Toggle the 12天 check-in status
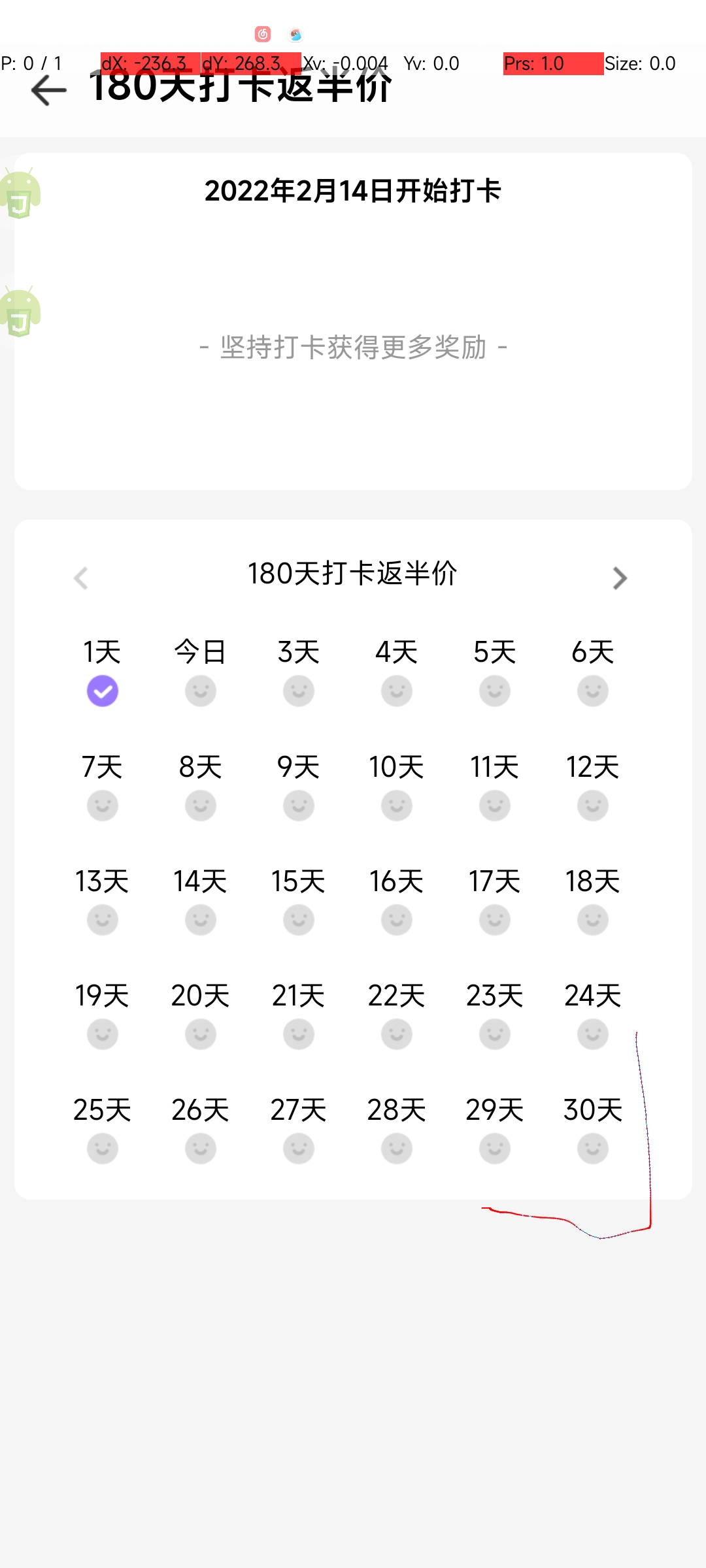Image resolution: width=706 pixels, height=1568 pixels. [x=592, y=805]
